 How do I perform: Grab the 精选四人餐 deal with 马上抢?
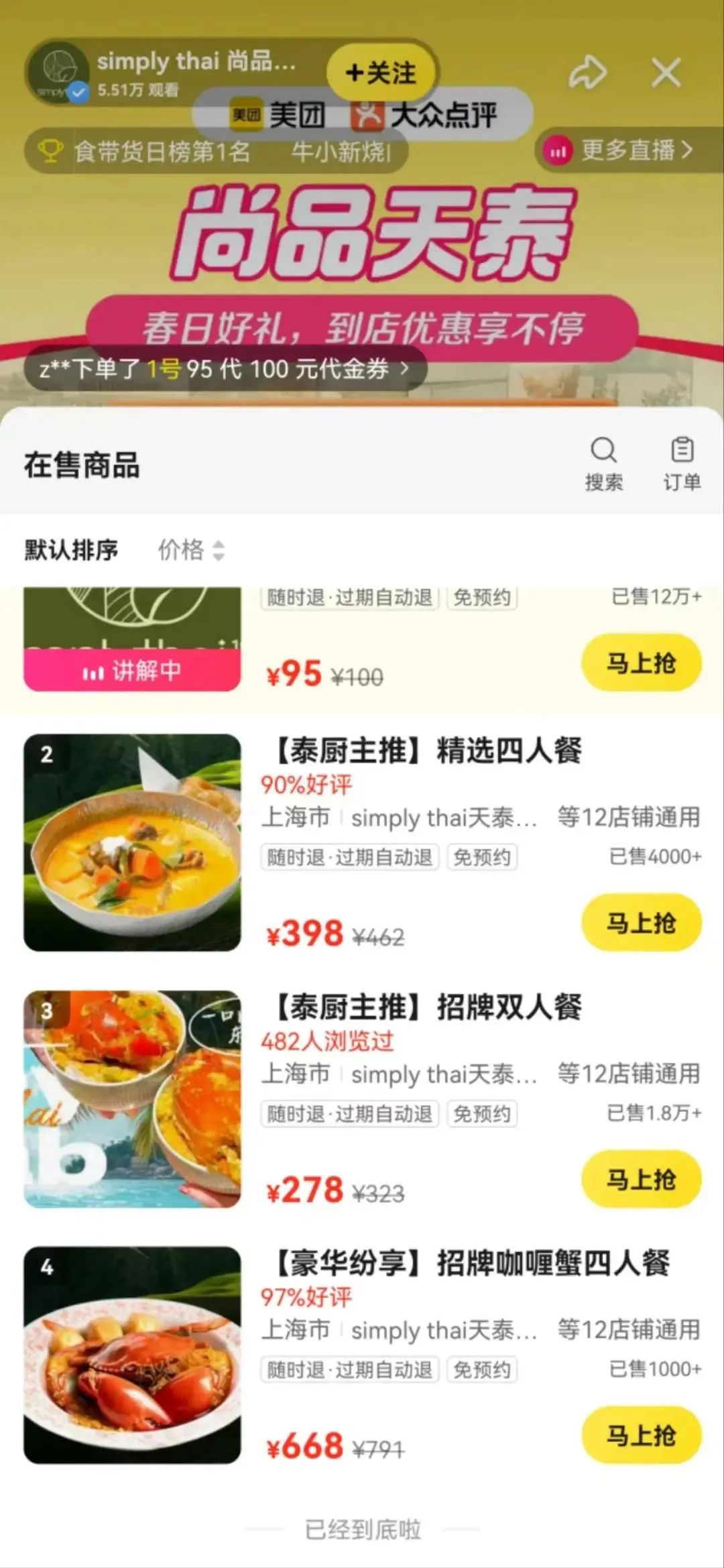point(641,923)
